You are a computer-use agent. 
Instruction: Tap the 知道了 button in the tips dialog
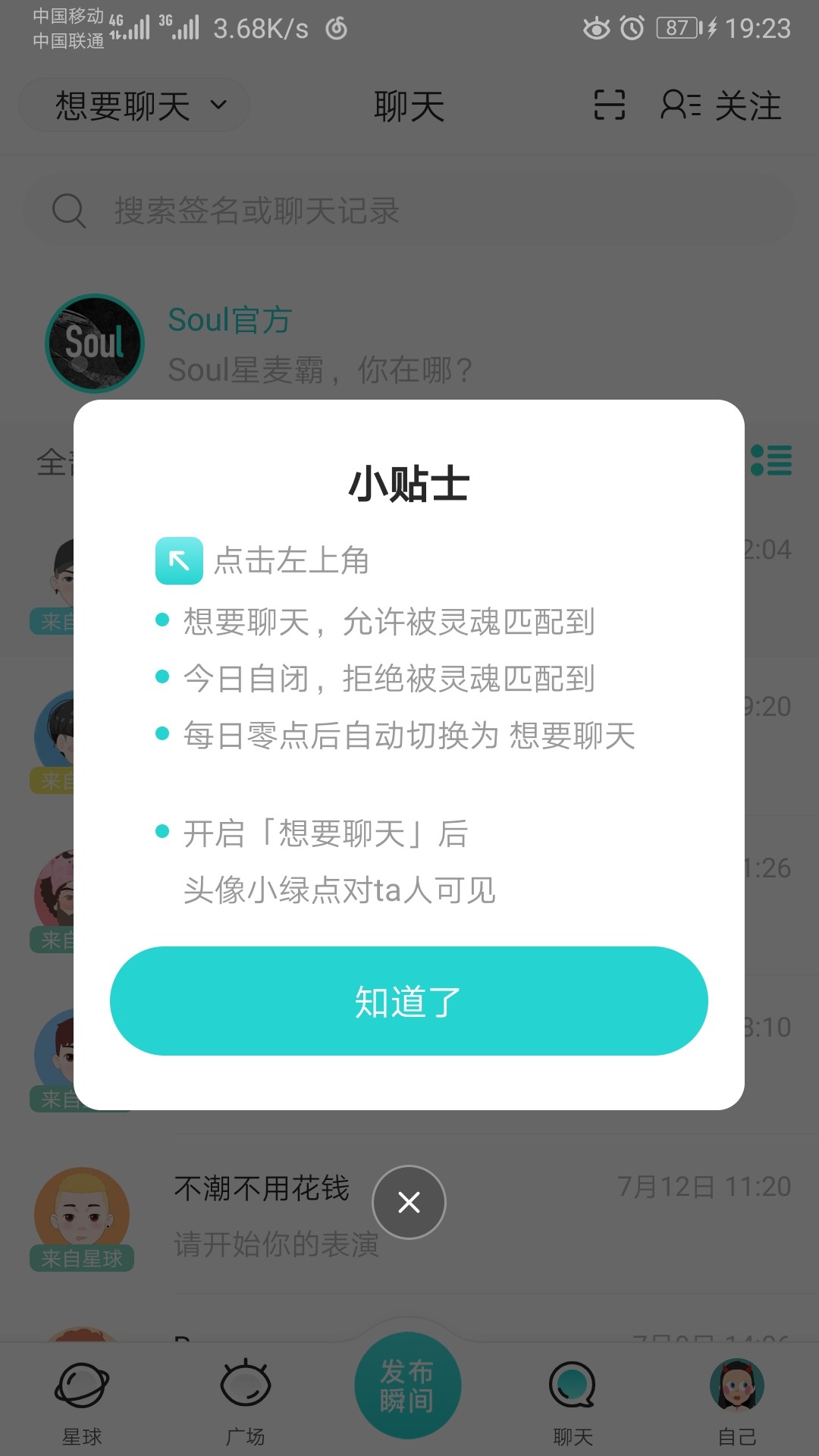click(x=409, y=1001)
